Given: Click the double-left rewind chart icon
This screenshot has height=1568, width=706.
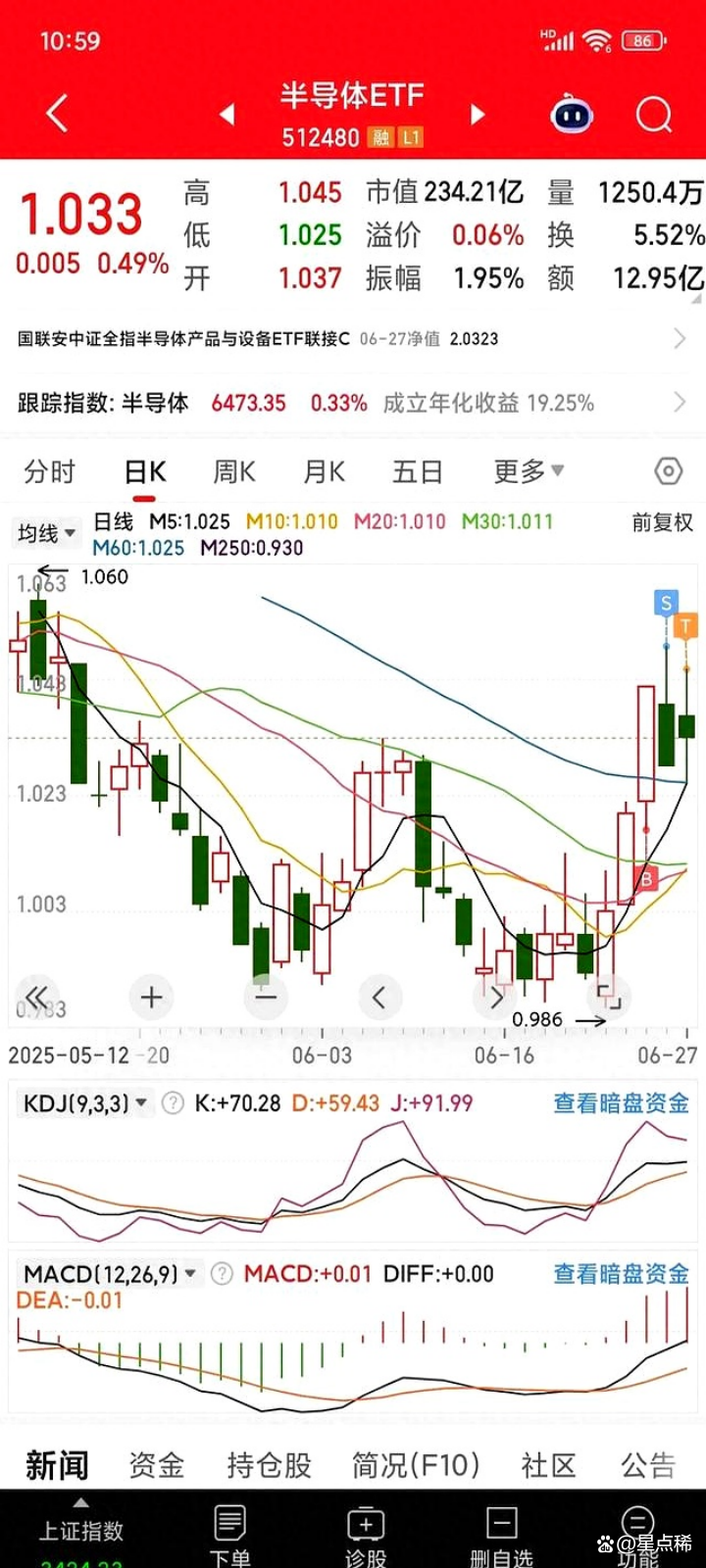Looking at the screenshot, I should click(37, 997).
